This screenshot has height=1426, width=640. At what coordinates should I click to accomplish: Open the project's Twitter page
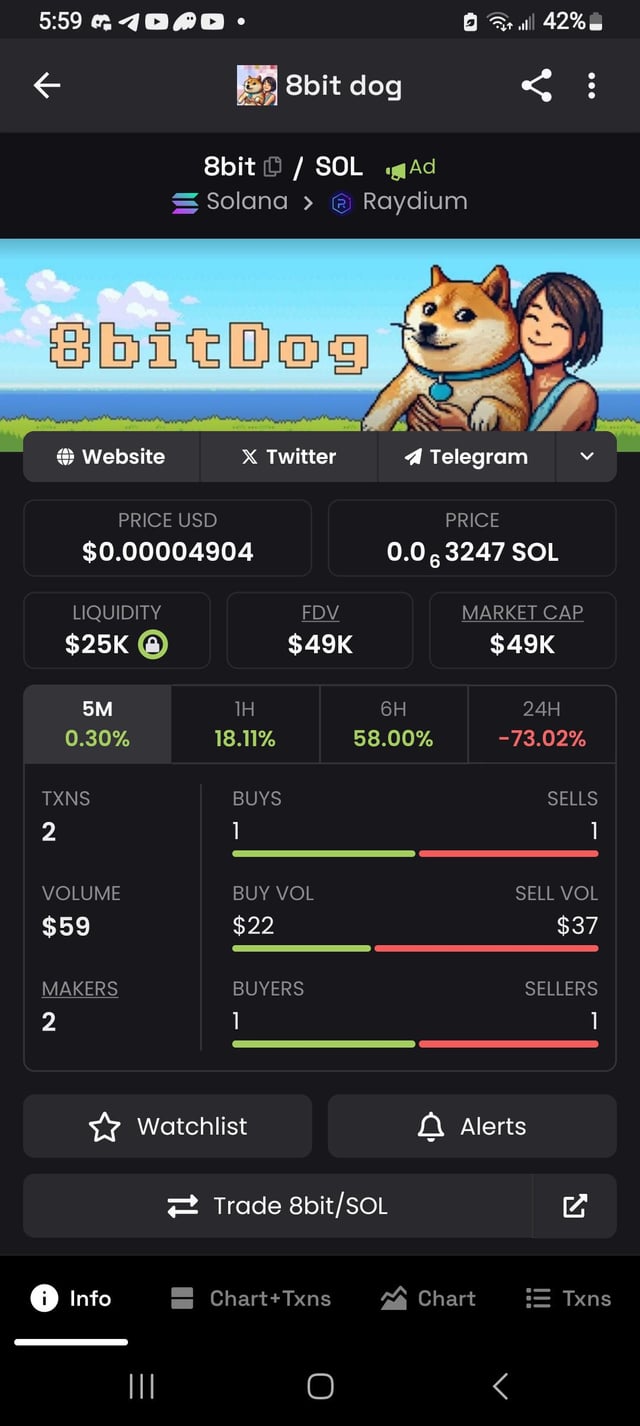click(x=288, y=457)
